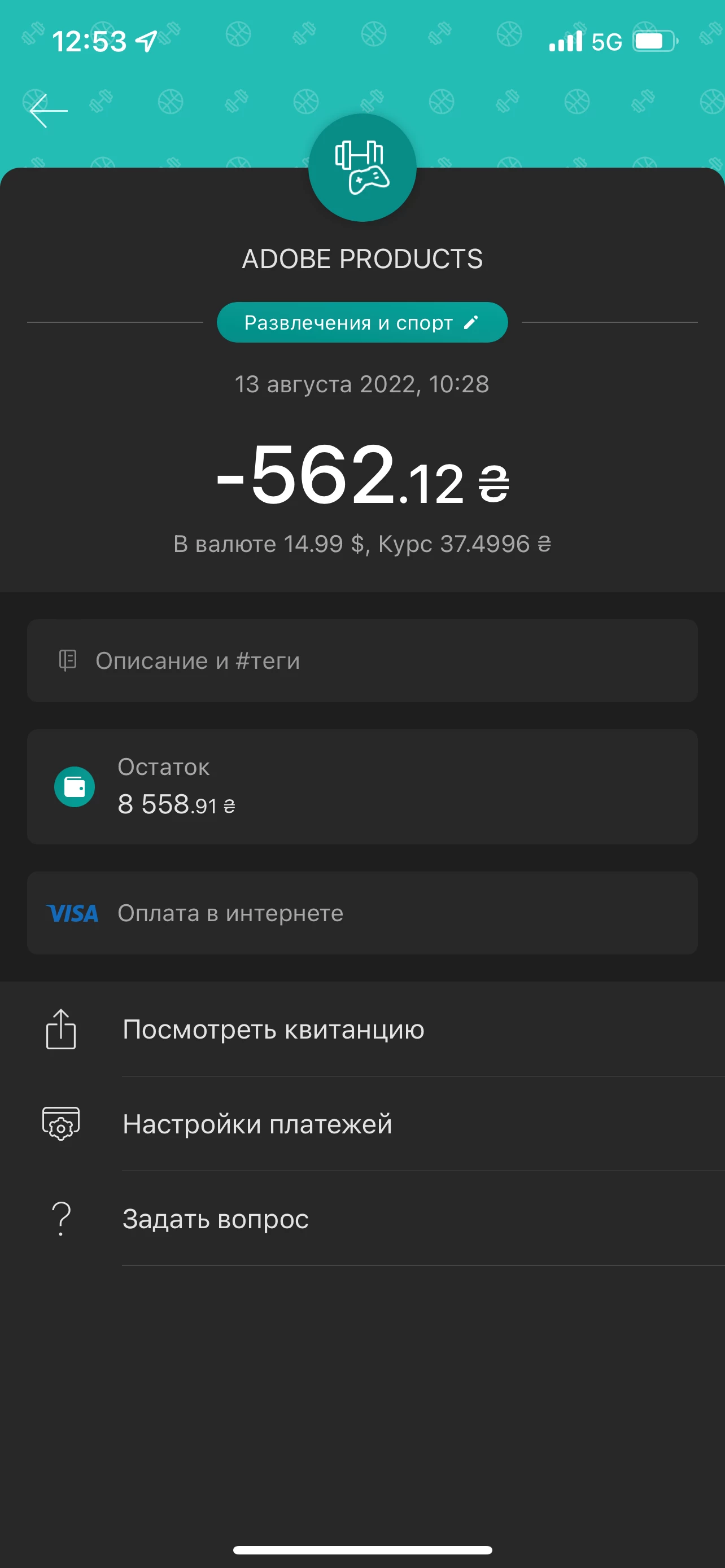Add a description in 'Описание и #теги'
The image size is (725, 1568).
tap(361, 660)
